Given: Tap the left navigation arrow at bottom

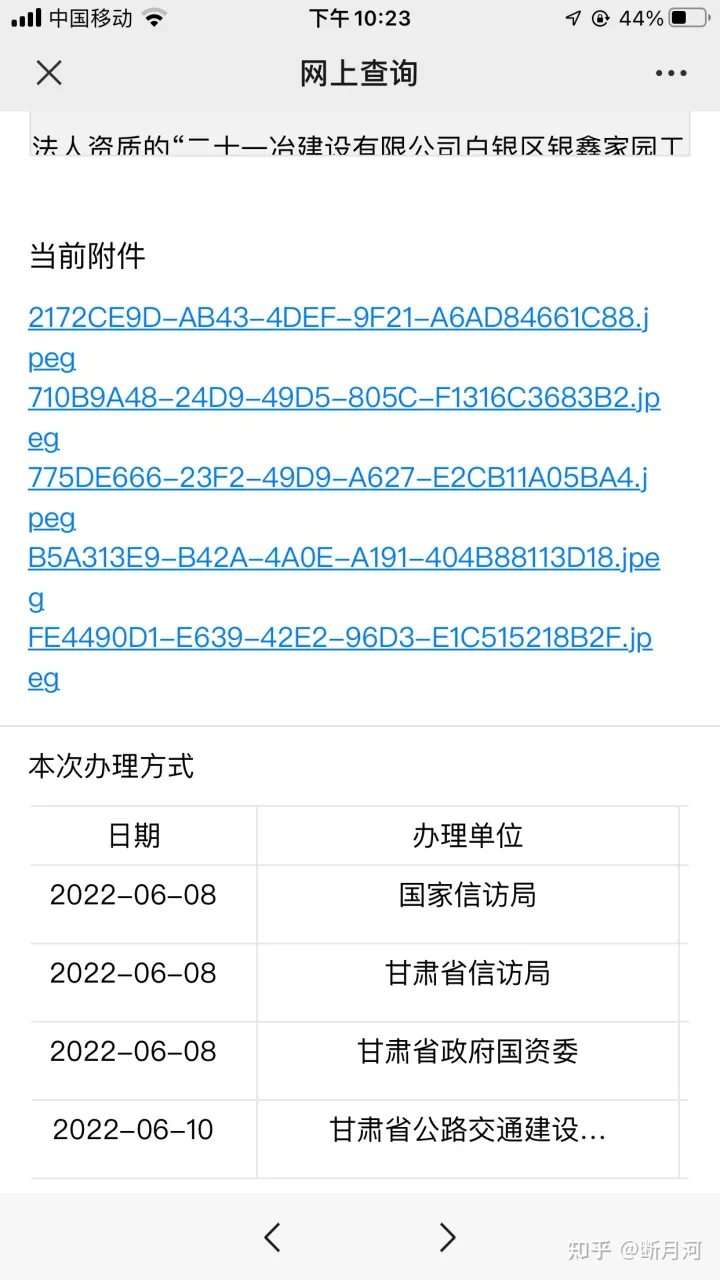Looking at the screenshot, I should pos(272,1237).
